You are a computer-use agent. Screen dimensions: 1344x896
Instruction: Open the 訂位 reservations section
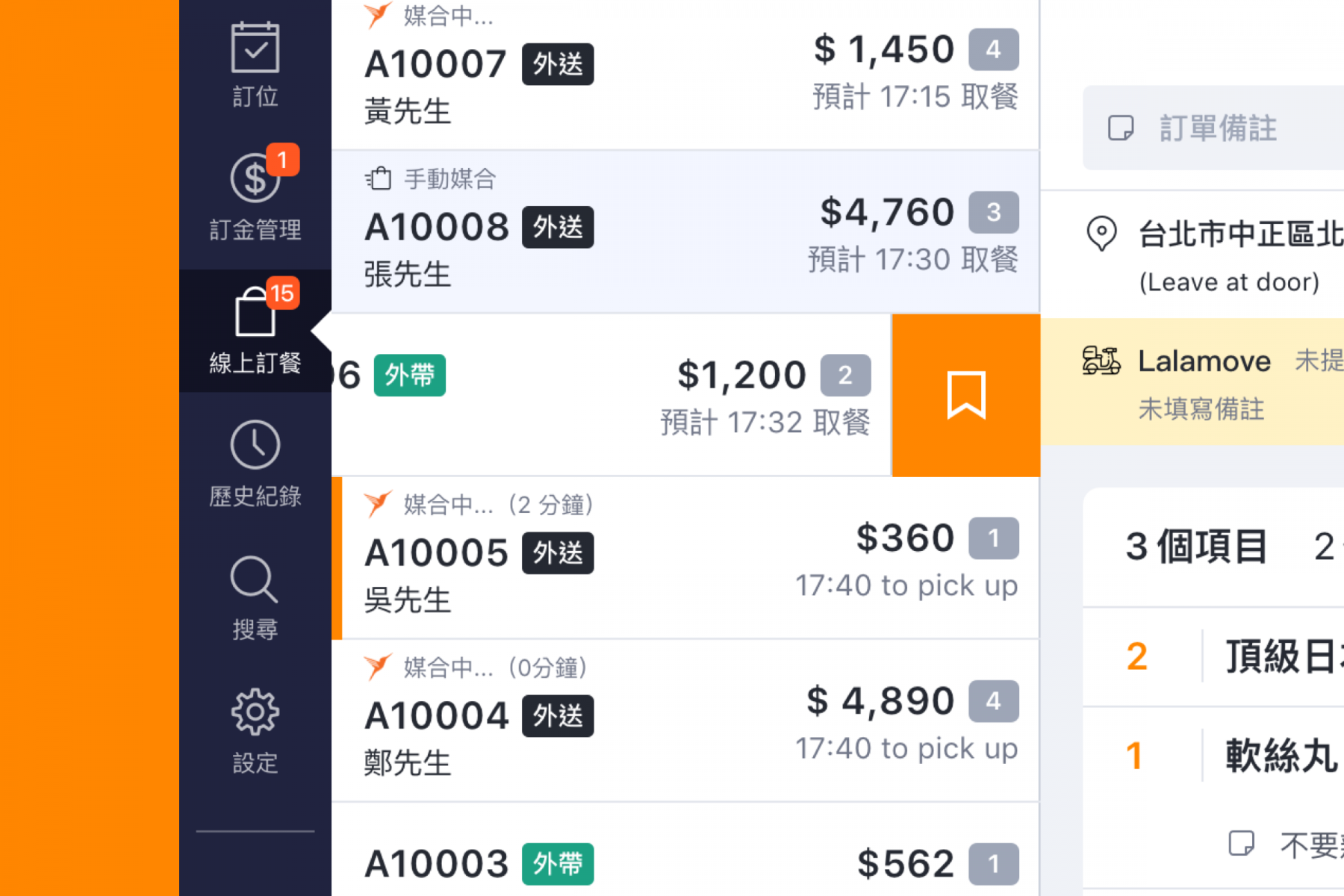[255, 66]
